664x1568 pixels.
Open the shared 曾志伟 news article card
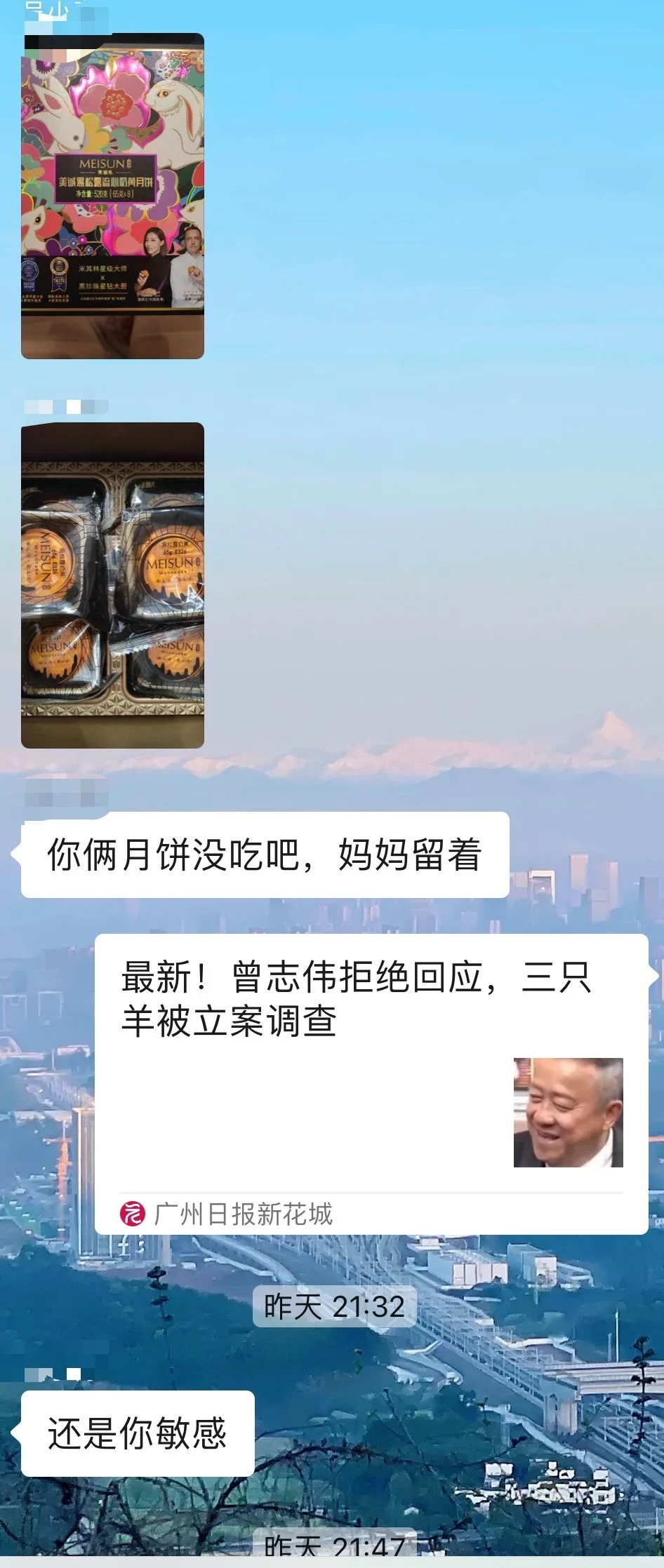371,1084
